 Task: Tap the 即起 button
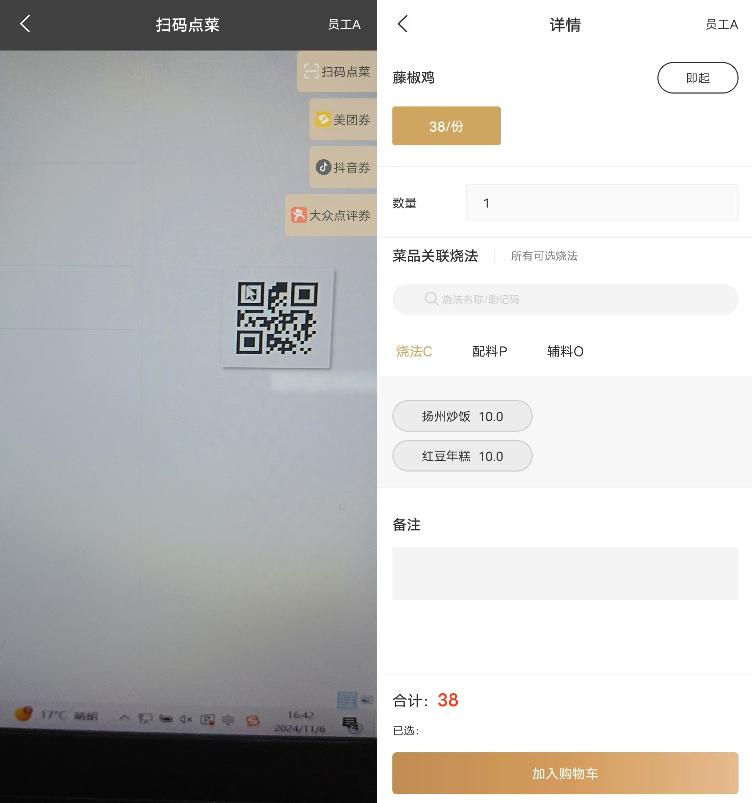[x=697, y=78]
